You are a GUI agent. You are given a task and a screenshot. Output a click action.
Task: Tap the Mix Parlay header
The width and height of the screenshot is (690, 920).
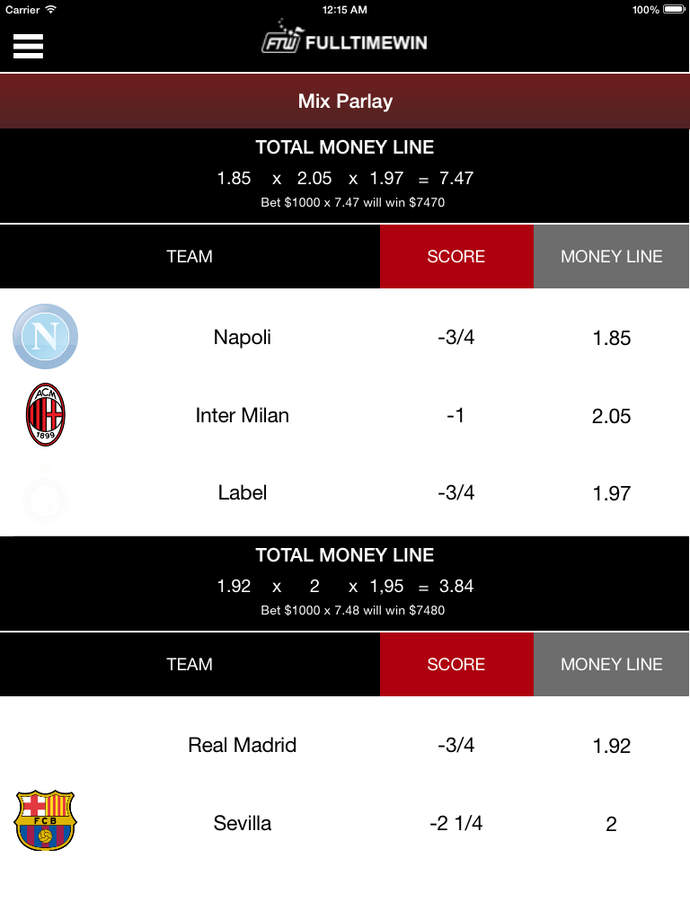tap(345, 101)
